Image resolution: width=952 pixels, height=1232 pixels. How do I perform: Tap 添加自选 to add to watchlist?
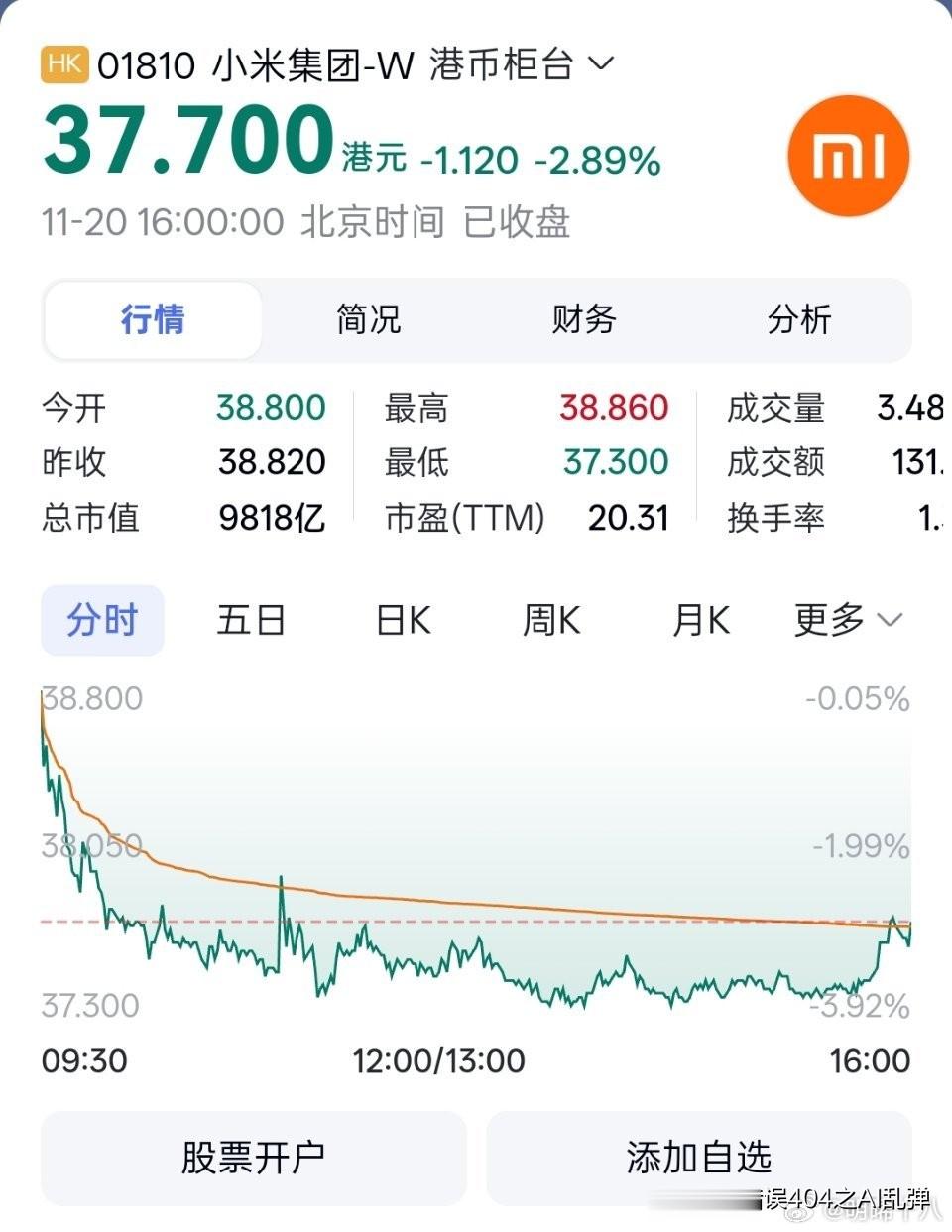698,1157
